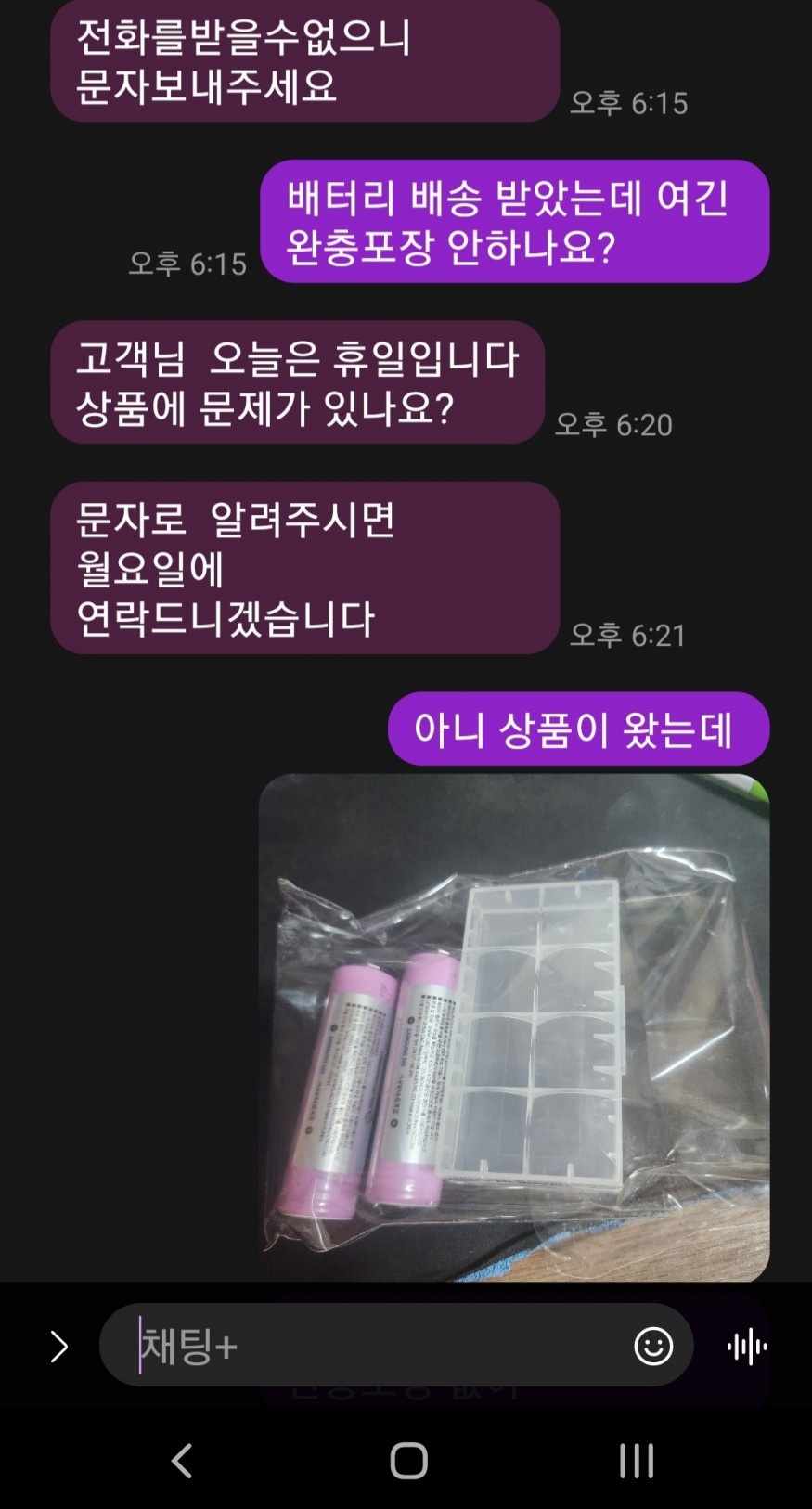
Task: Open the sent battery photo attachment
Action: tap(514, 1027)
